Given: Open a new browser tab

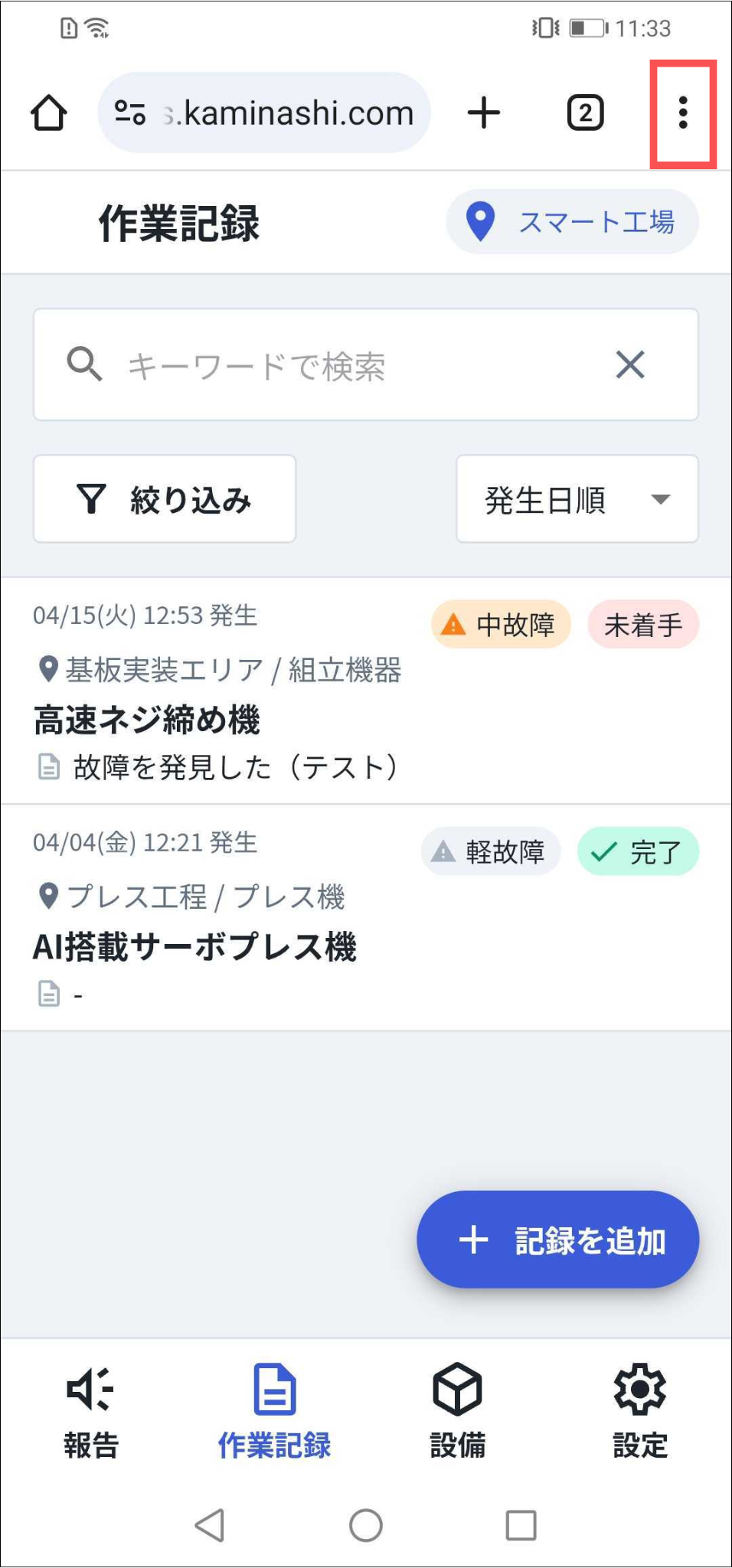Looking at the screenshot, I should click(x=484, y=113).
